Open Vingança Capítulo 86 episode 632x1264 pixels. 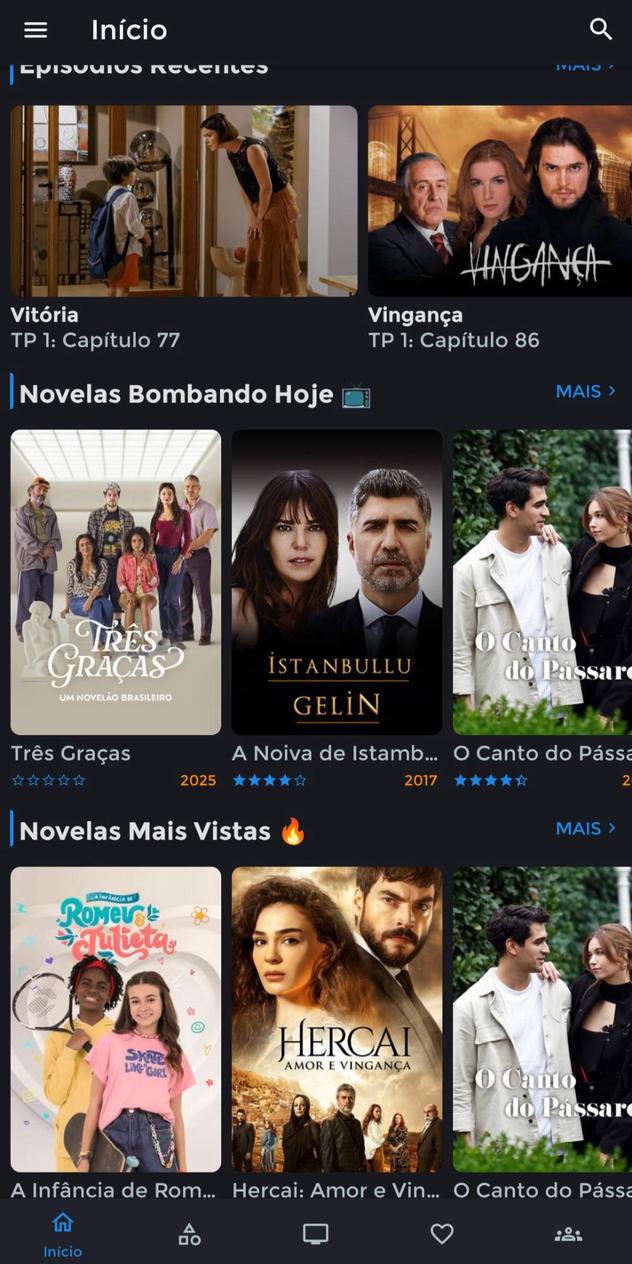pos(500,201)
